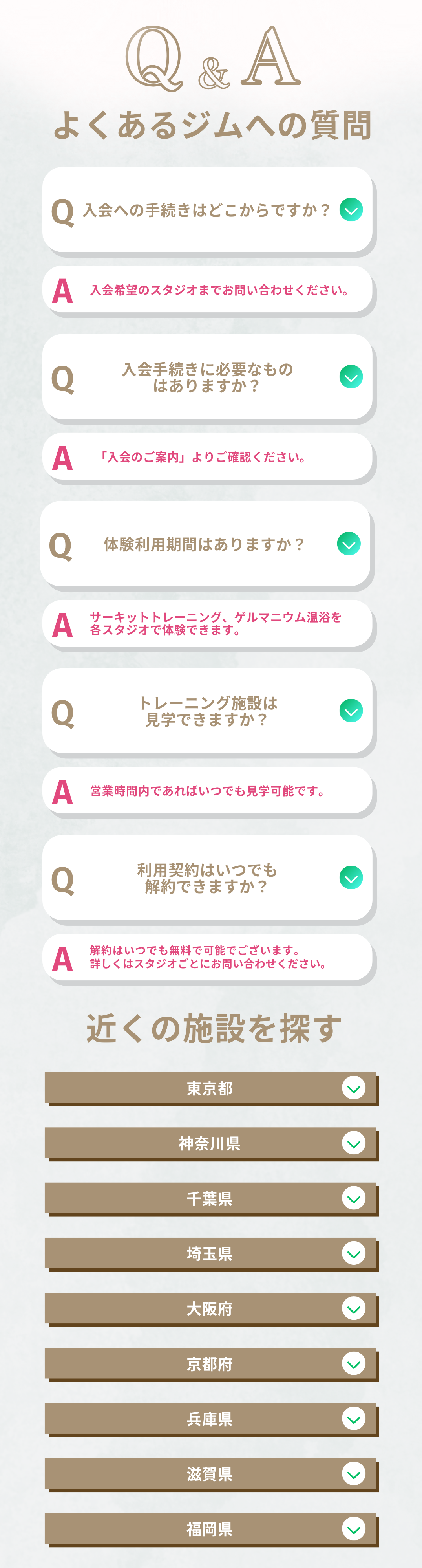Expand the 東京都 facility list
The image size is (422, 1568).
click(x=354, y=1088)
